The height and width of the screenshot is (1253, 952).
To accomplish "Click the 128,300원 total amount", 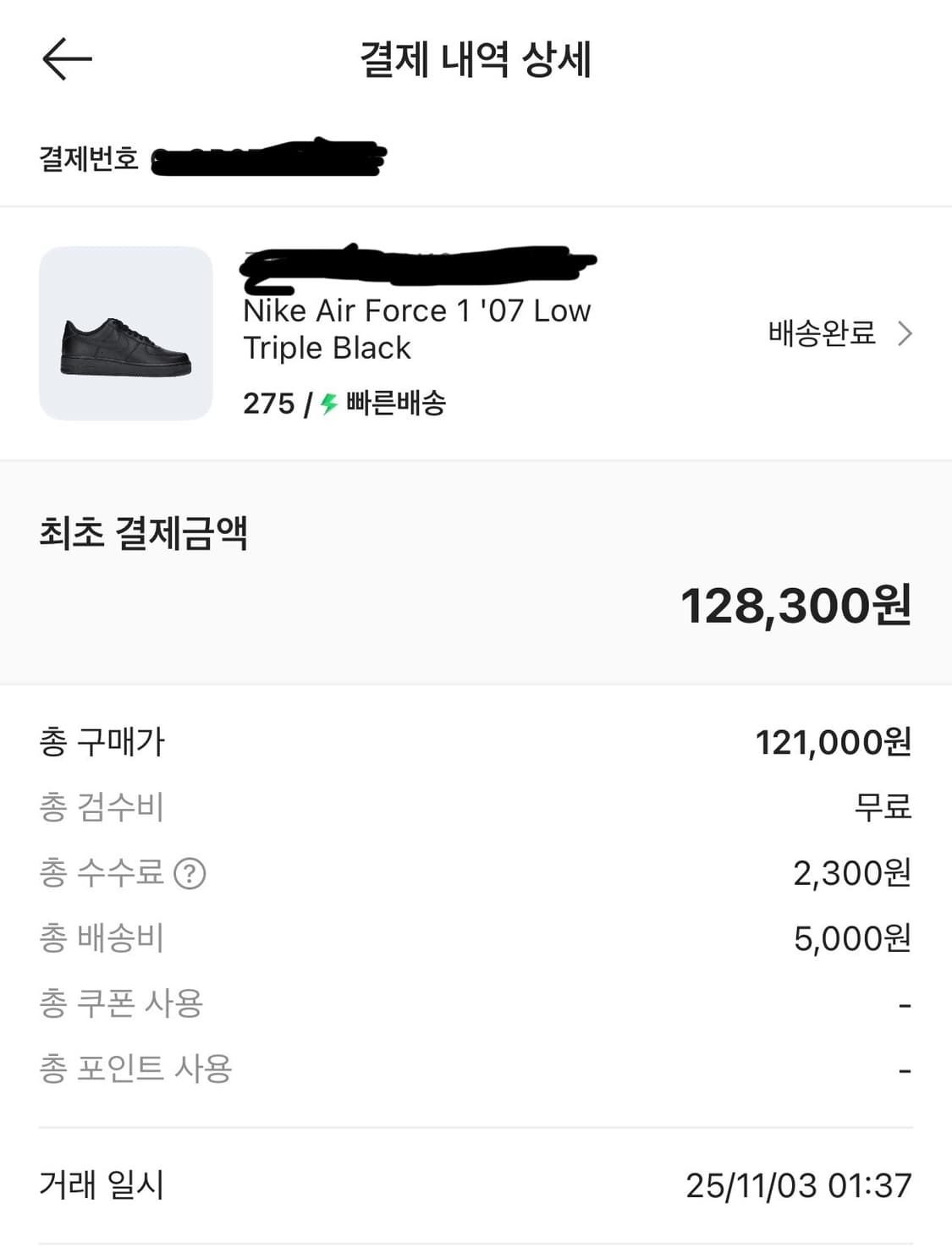I will coord(796,607).
